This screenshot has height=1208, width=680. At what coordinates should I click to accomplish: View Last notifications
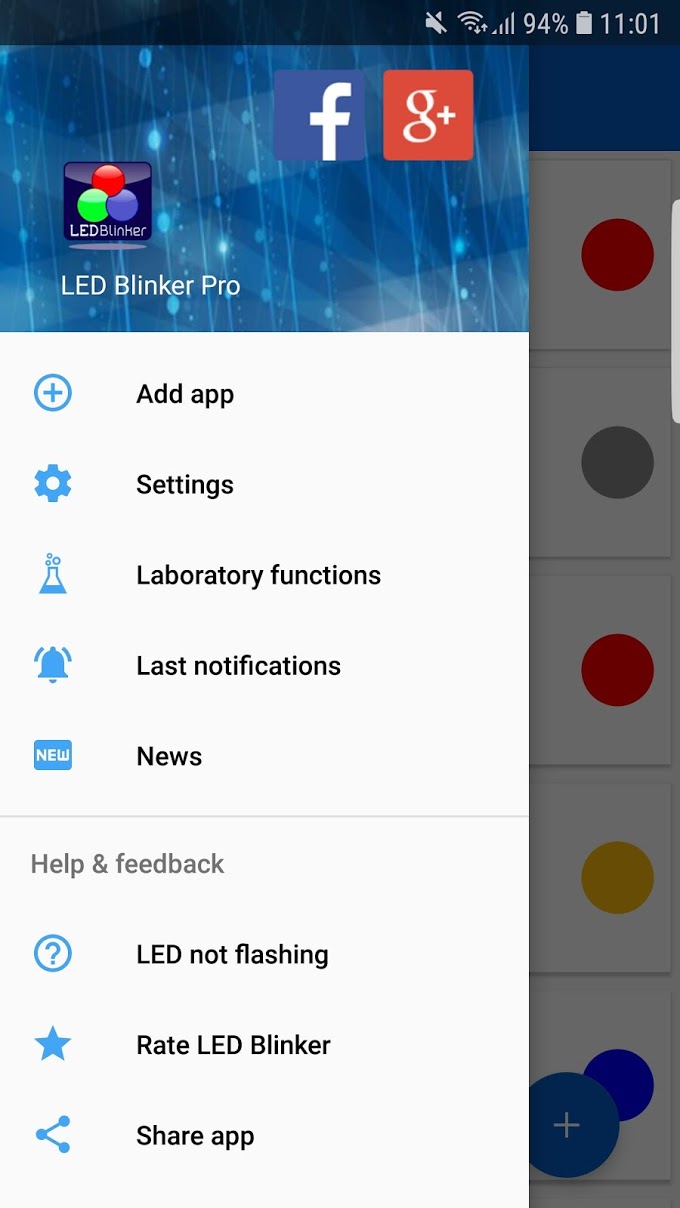[x=238, y=666]
